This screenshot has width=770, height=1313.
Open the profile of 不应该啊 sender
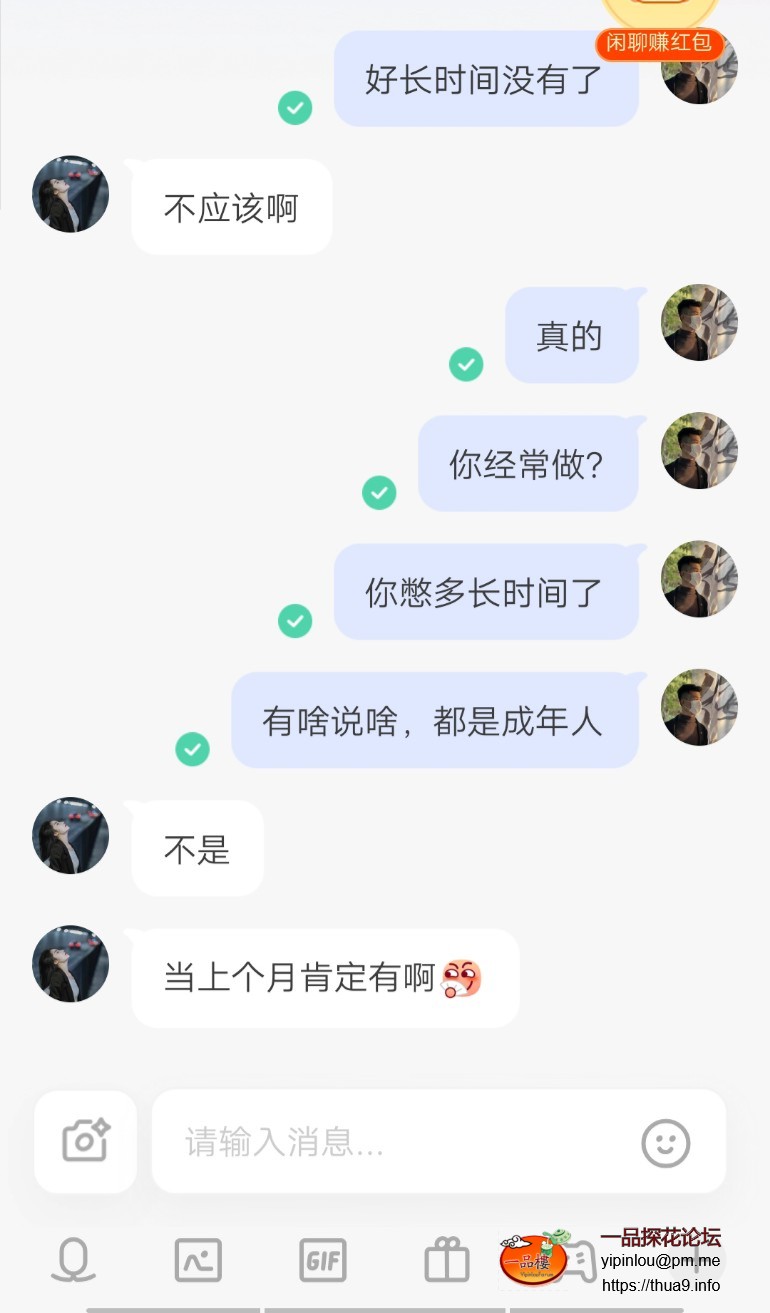pos(70,194)
